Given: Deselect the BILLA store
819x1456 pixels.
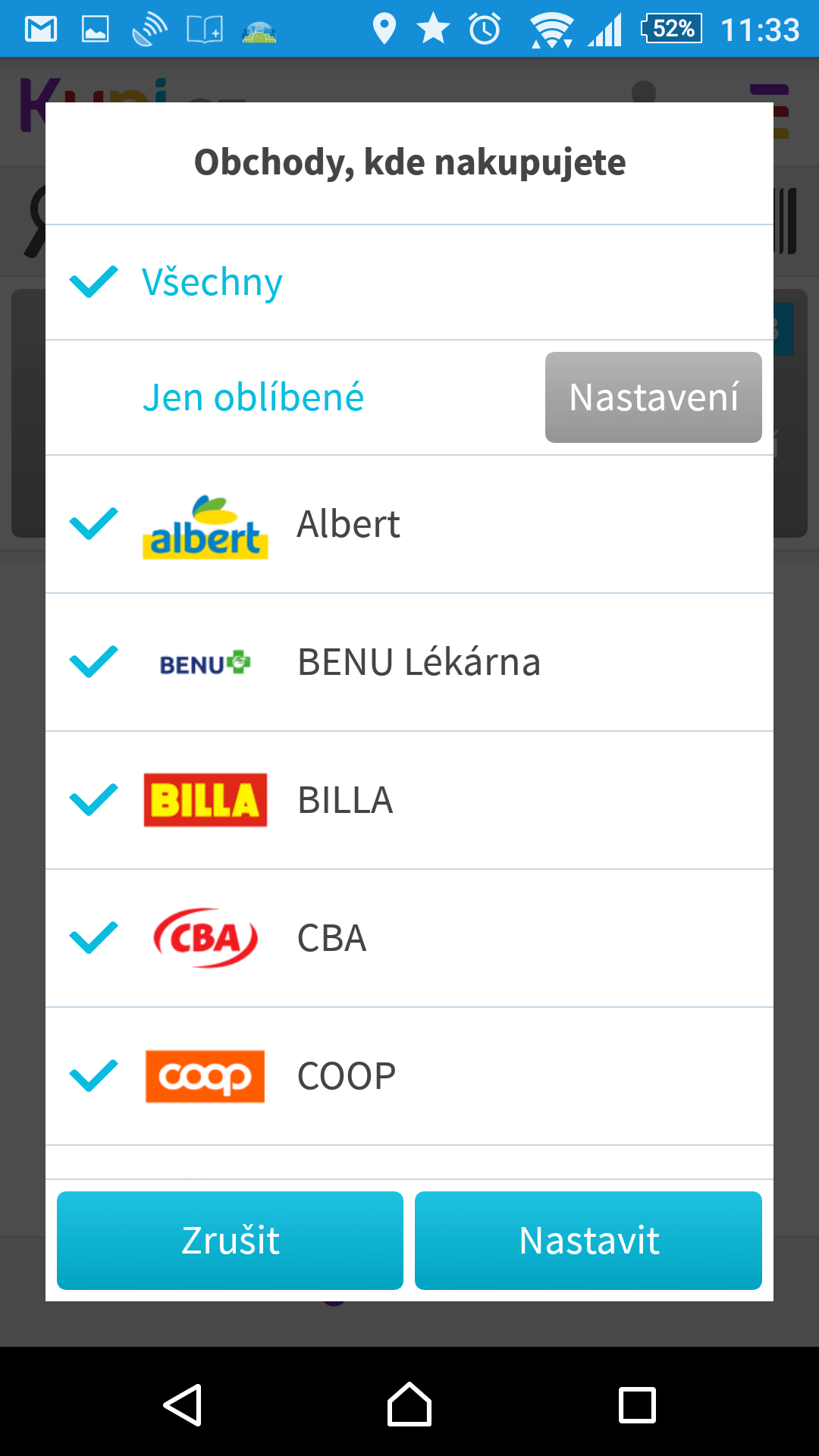Looking at the screenshot, I should pyautogui.click(x=409, y=800).
